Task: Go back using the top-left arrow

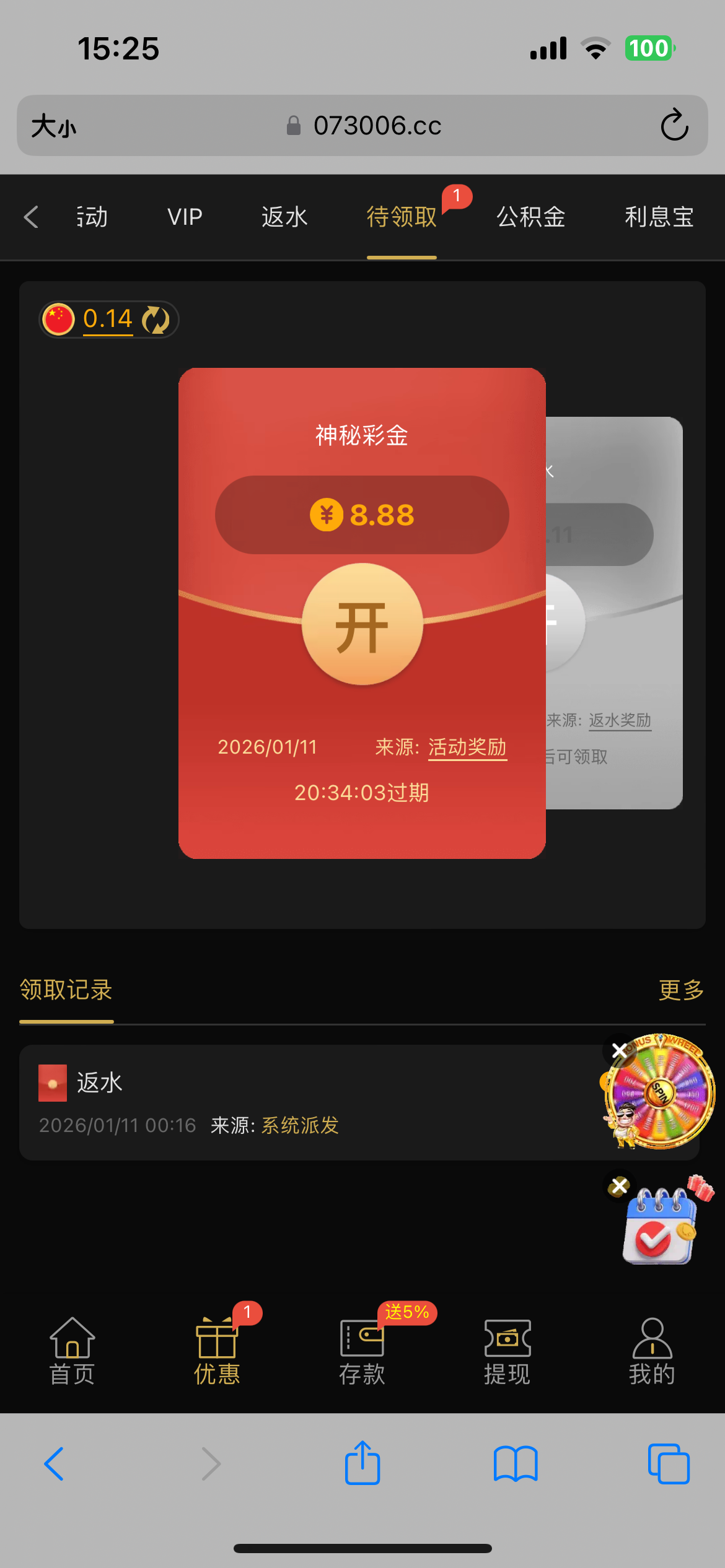Action: pos(31,217)
